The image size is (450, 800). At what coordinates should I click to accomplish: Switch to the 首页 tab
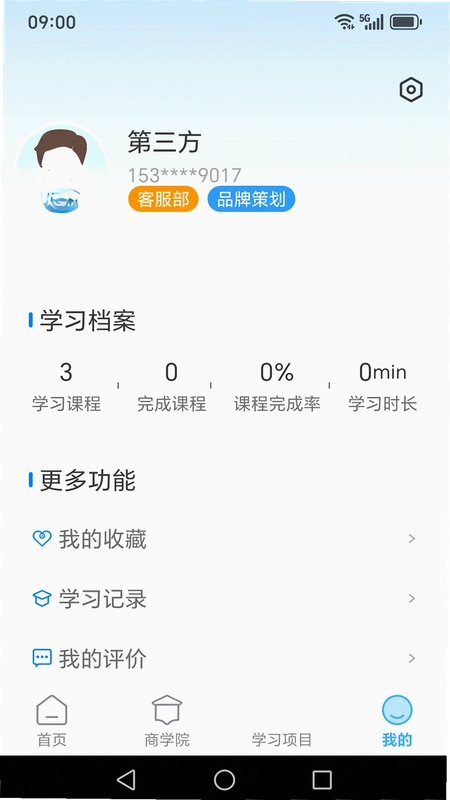tap(52, 720)
